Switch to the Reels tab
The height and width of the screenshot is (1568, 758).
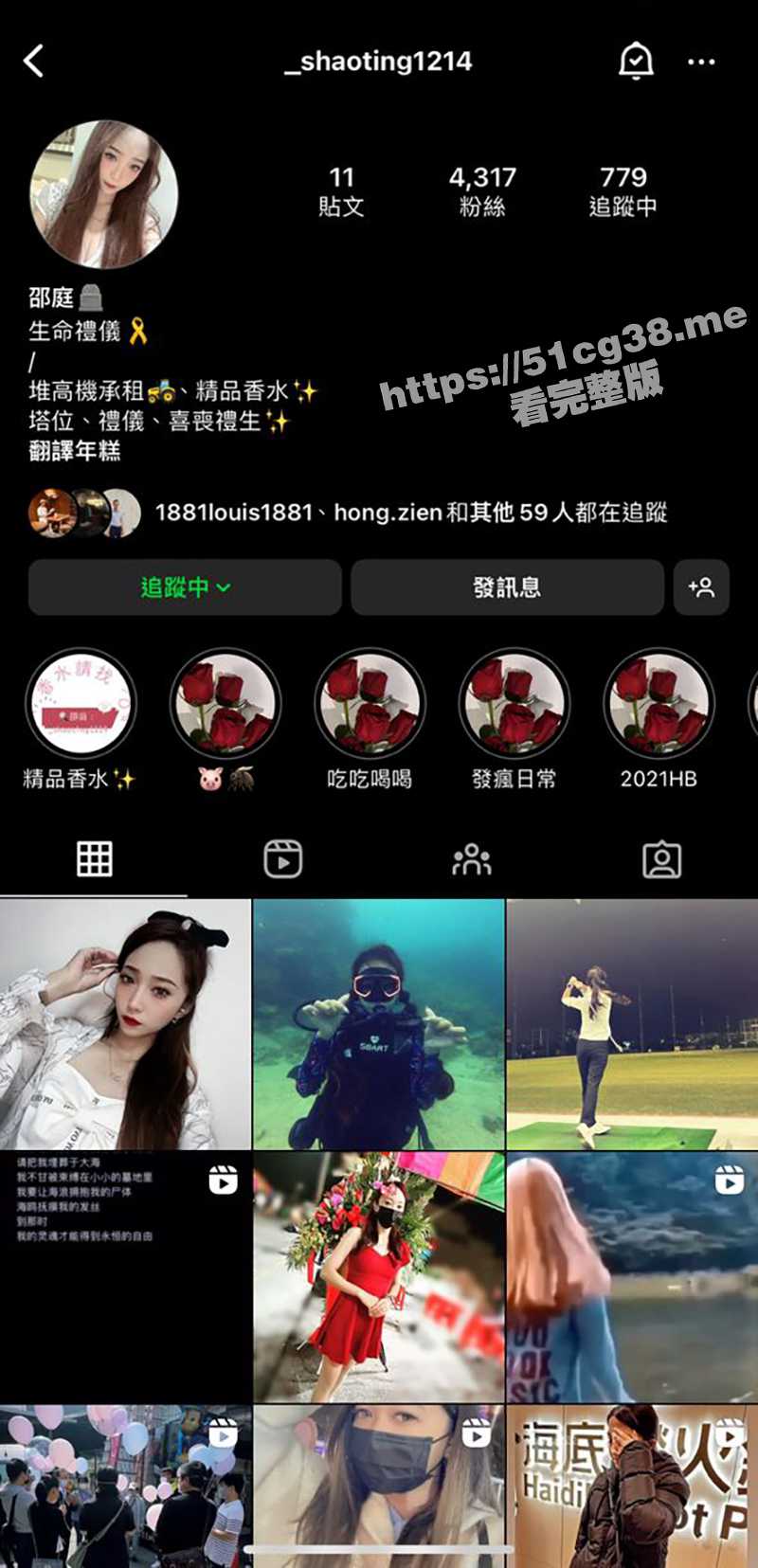282,859
